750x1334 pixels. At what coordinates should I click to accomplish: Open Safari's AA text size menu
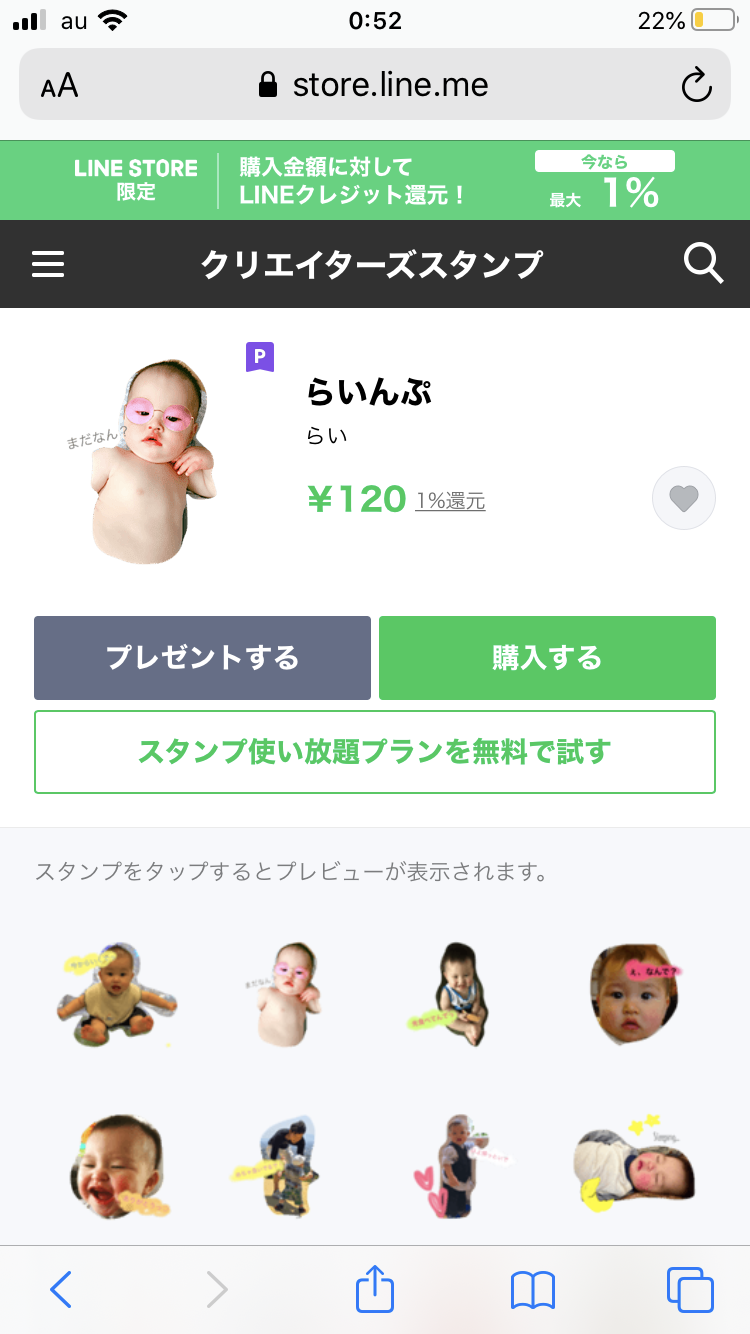(59, 86)
